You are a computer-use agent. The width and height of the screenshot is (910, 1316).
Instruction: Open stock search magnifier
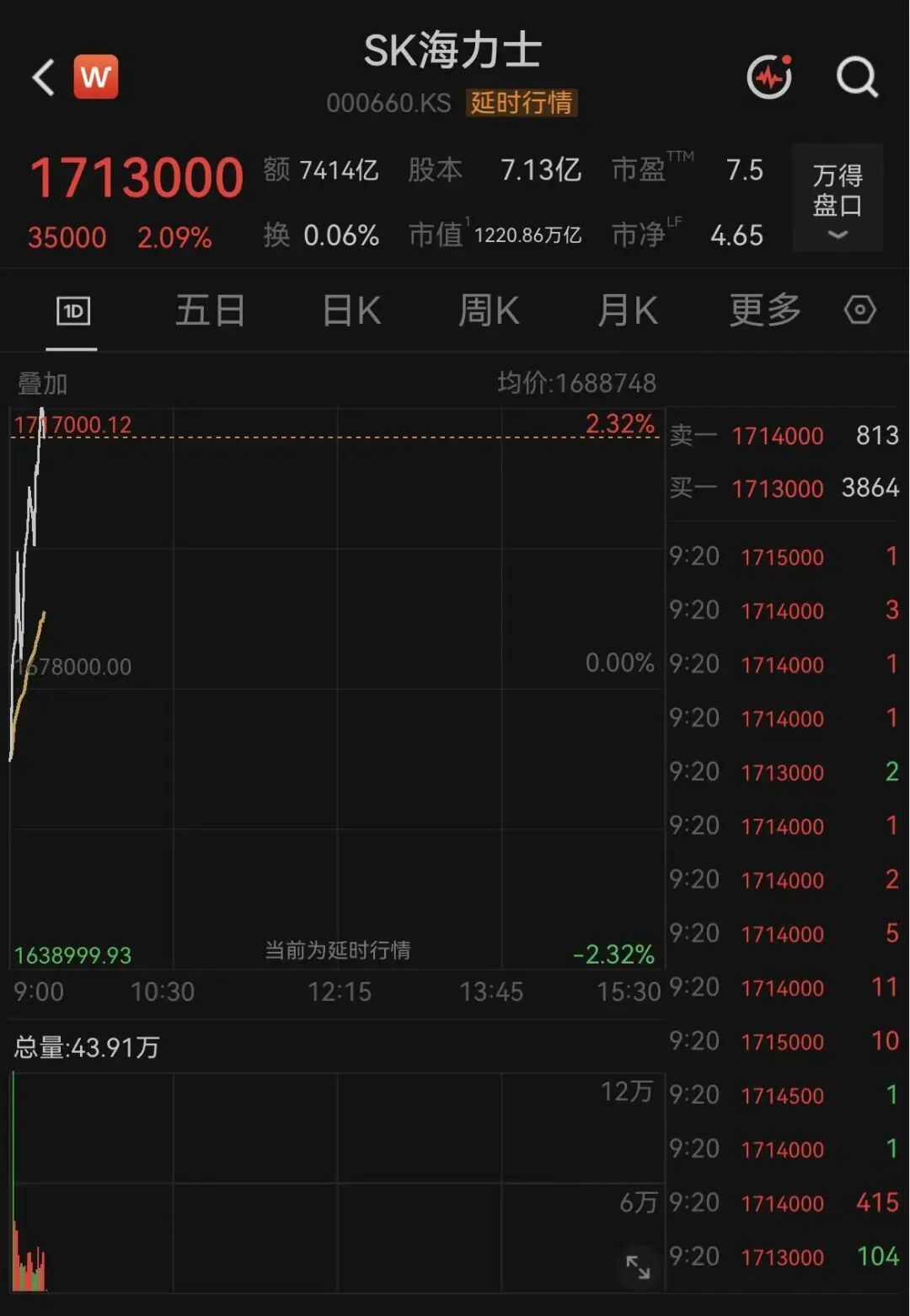pos(858,78)
